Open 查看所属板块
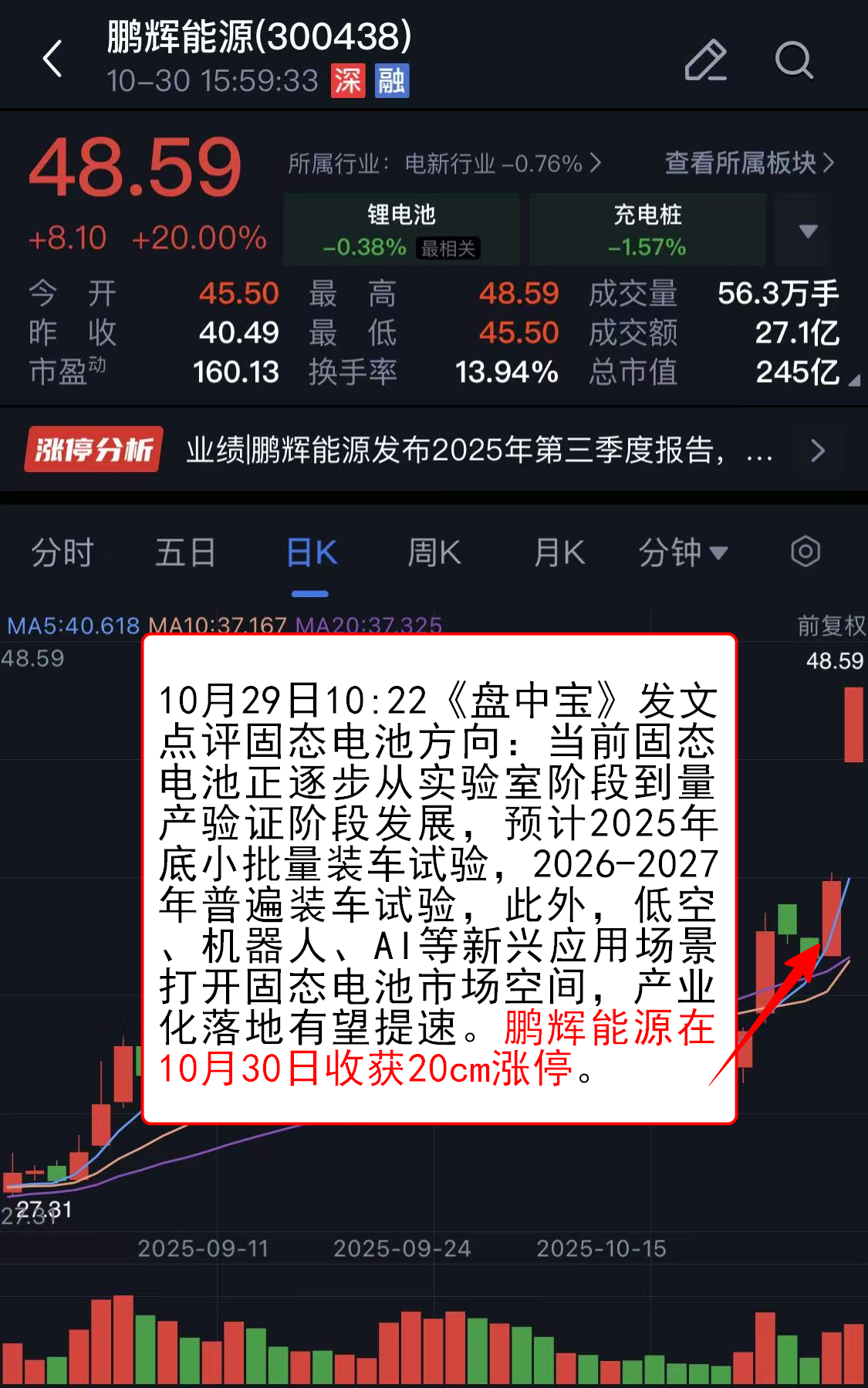 click(748, 163)
